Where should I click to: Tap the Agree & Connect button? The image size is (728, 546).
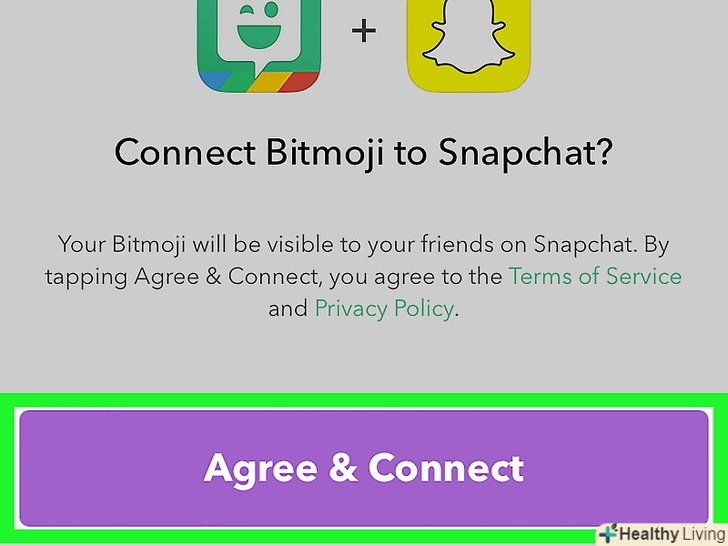pyautogui.click(x=364, y=467)
